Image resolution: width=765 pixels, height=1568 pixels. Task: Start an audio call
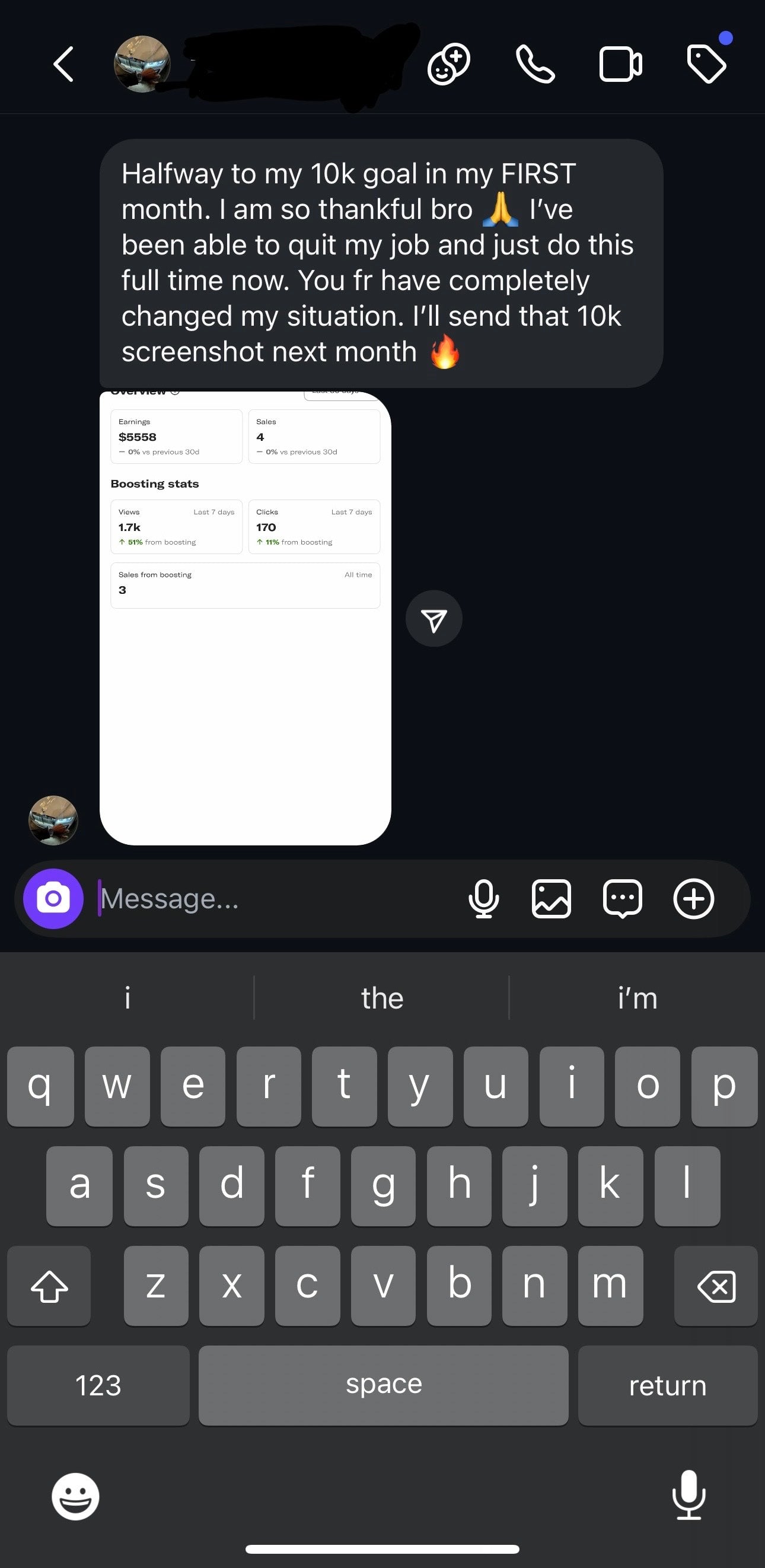pyautogui.click(x=535, y=64)
